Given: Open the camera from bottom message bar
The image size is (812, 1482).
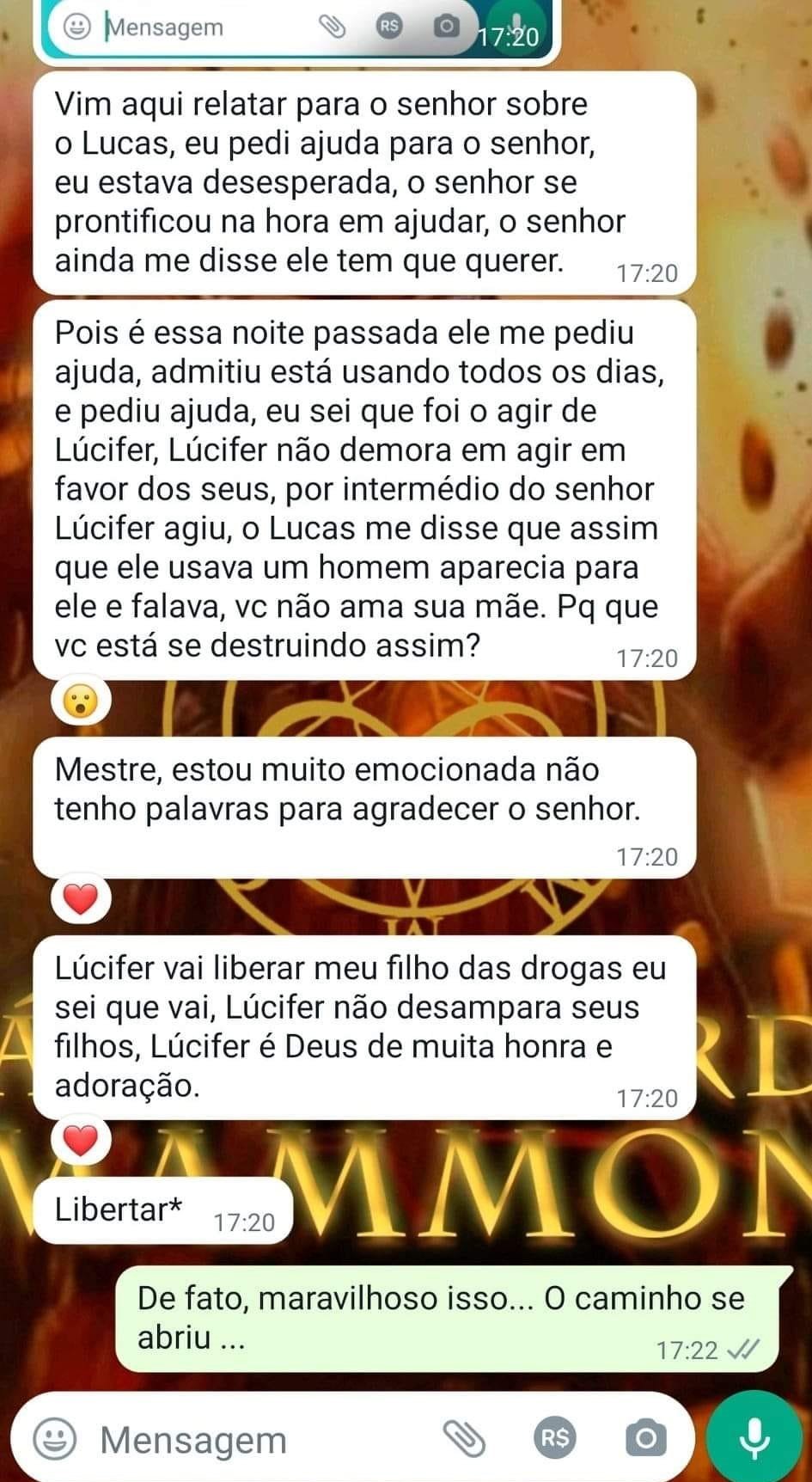Looking at the screenshot, I should 646,1438.
